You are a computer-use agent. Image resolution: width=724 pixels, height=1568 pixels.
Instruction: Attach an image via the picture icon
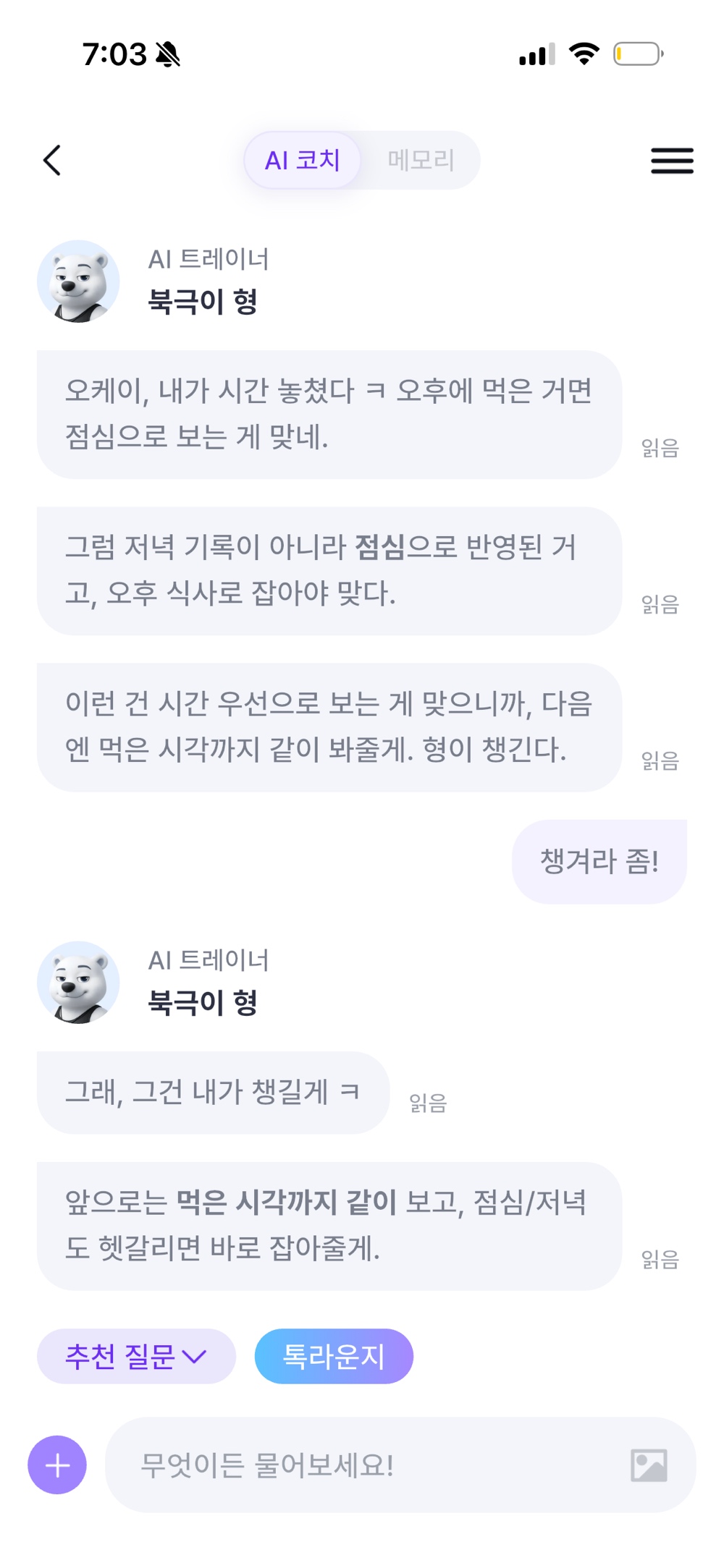(649, 1465)
